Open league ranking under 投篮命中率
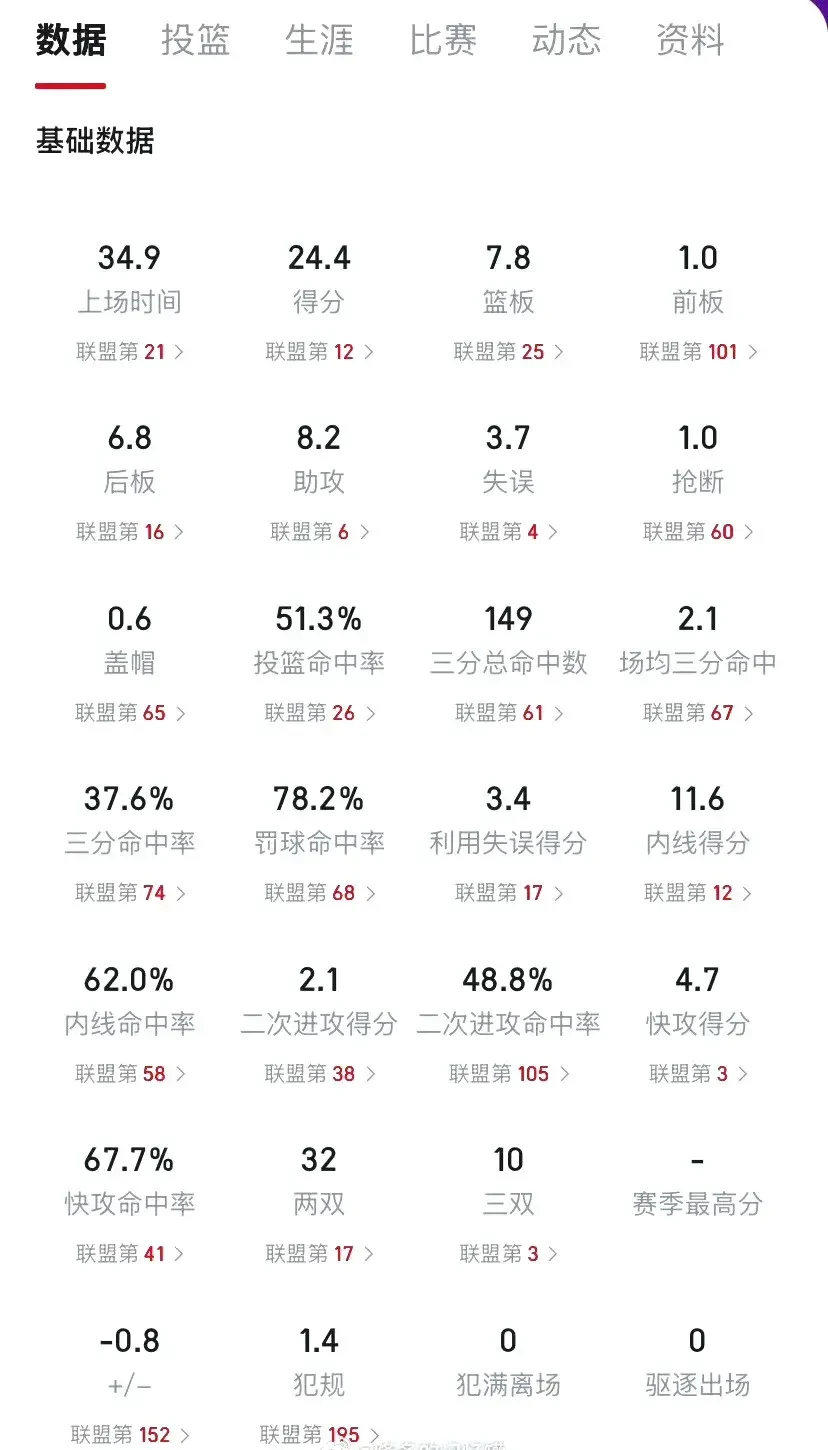828x1450 pixels. click(319, 713)
